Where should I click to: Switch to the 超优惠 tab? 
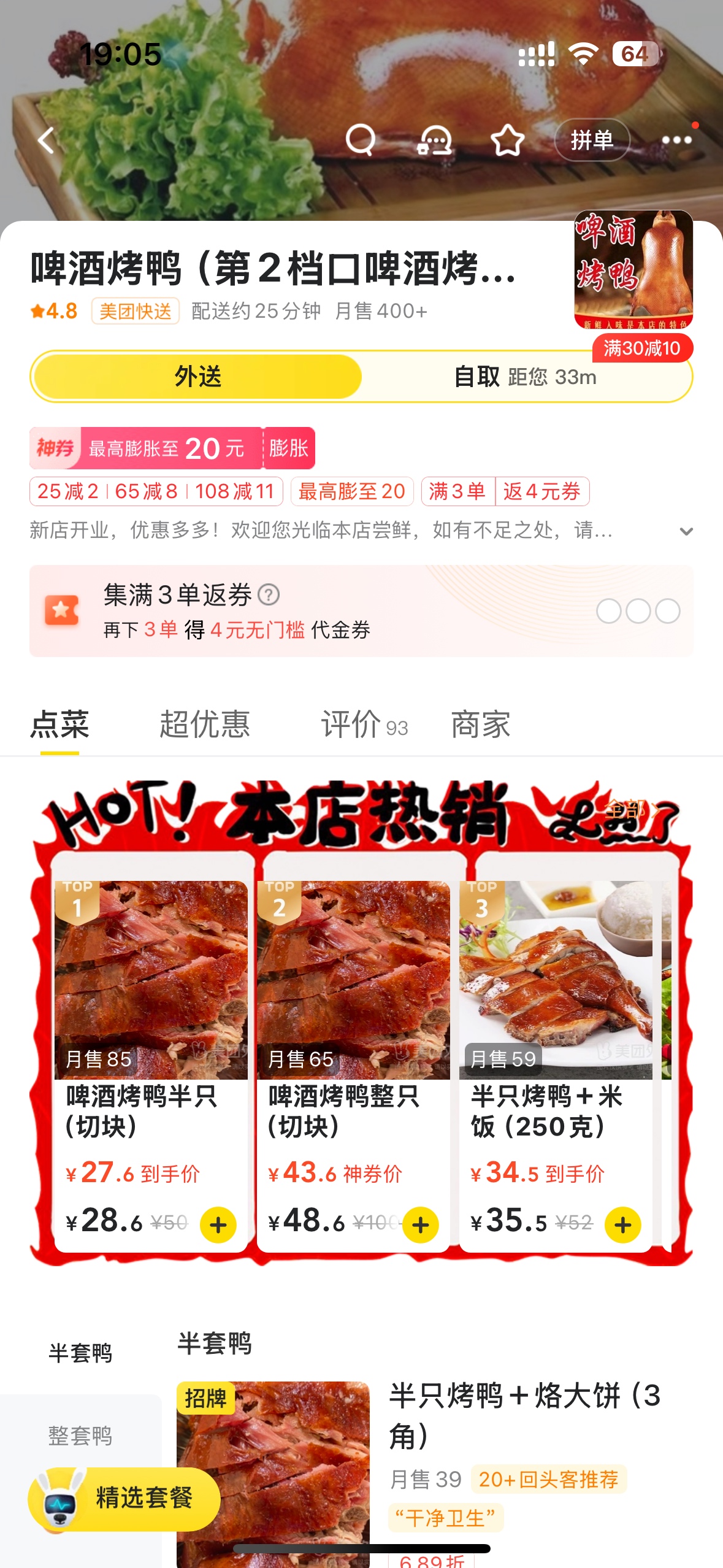205,724
